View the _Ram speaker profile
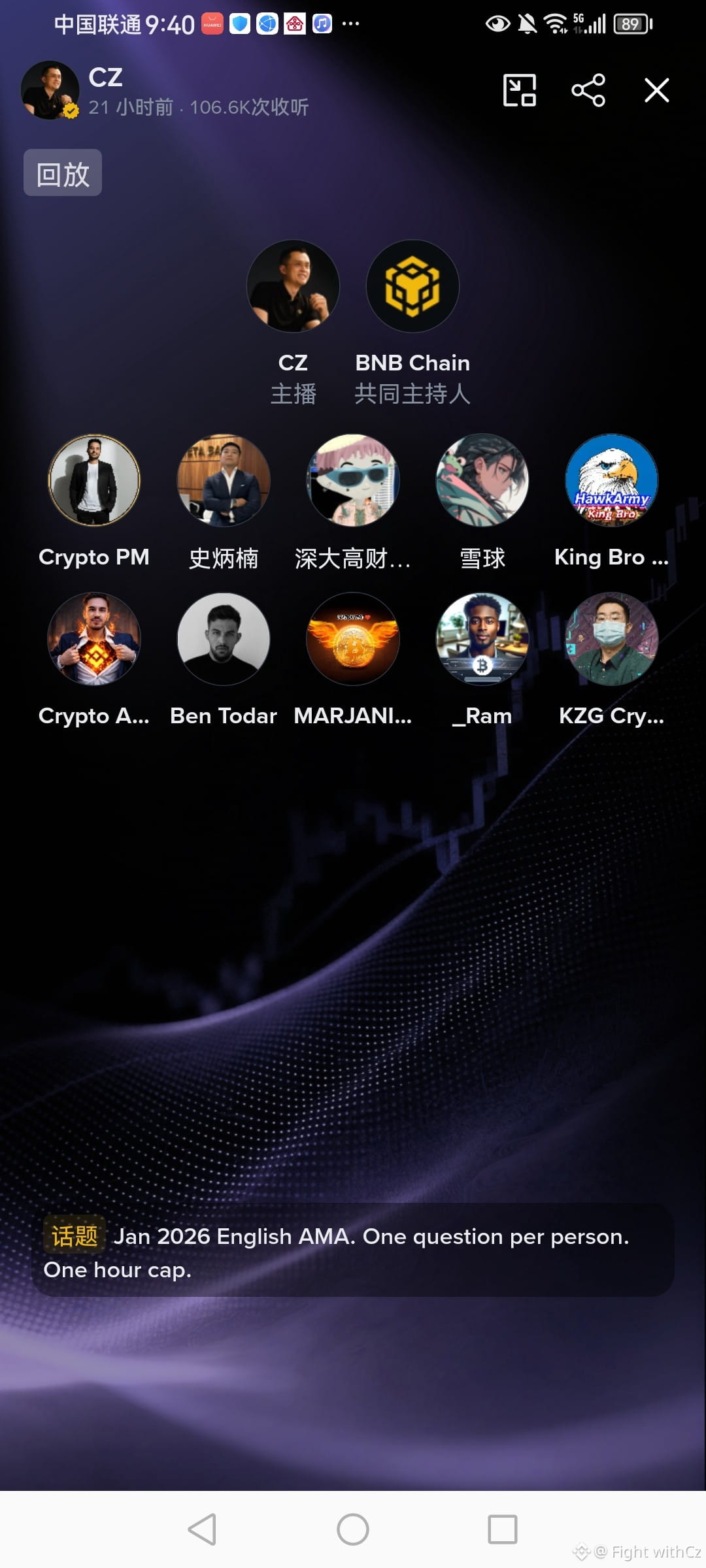Image resolution: width=706 pixels, height=1568 pixels. coord(482,639)
